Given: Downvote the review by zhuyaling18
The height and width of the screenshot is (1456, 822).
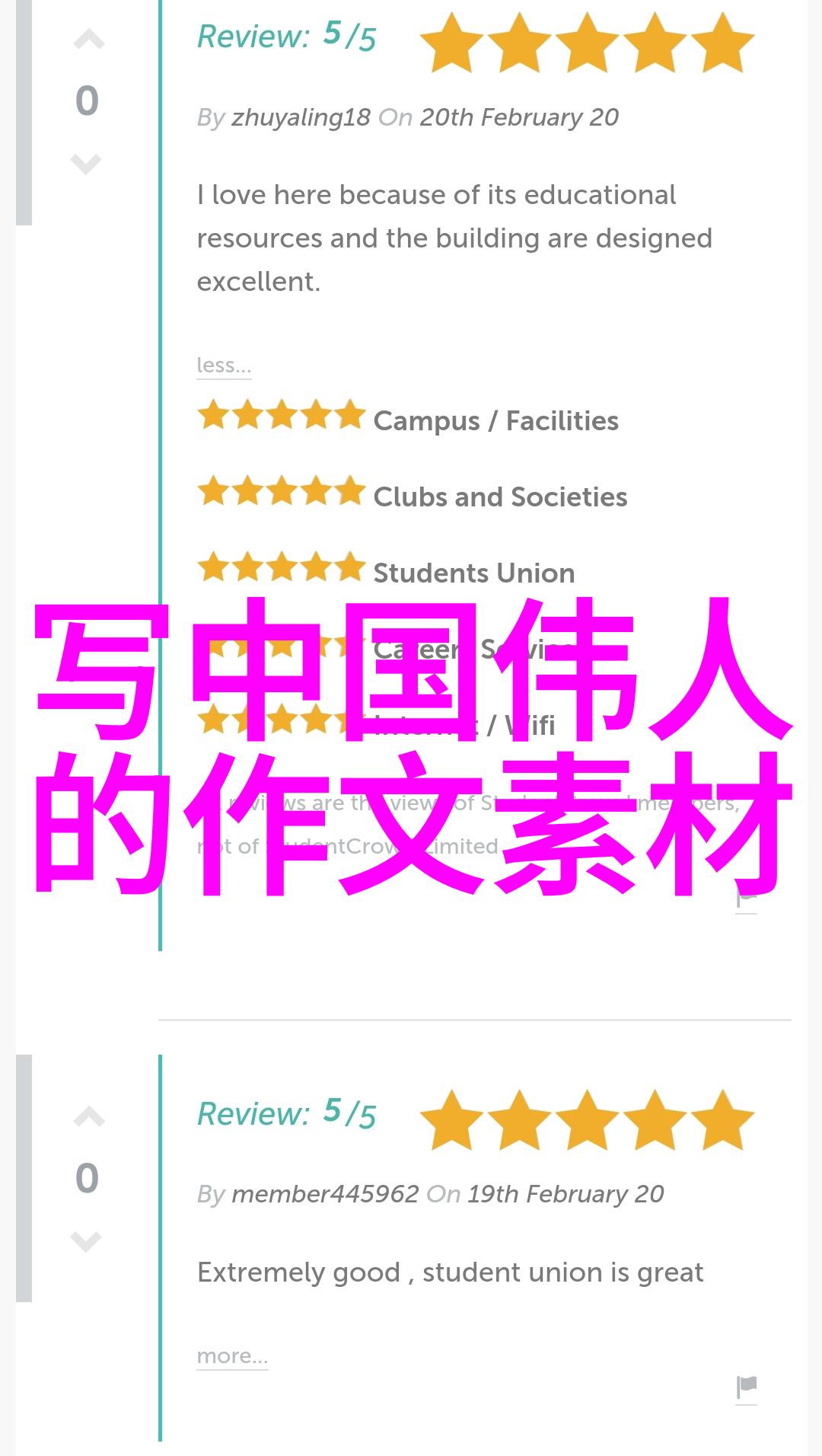Looking at the screenshot, I should 86,164.
